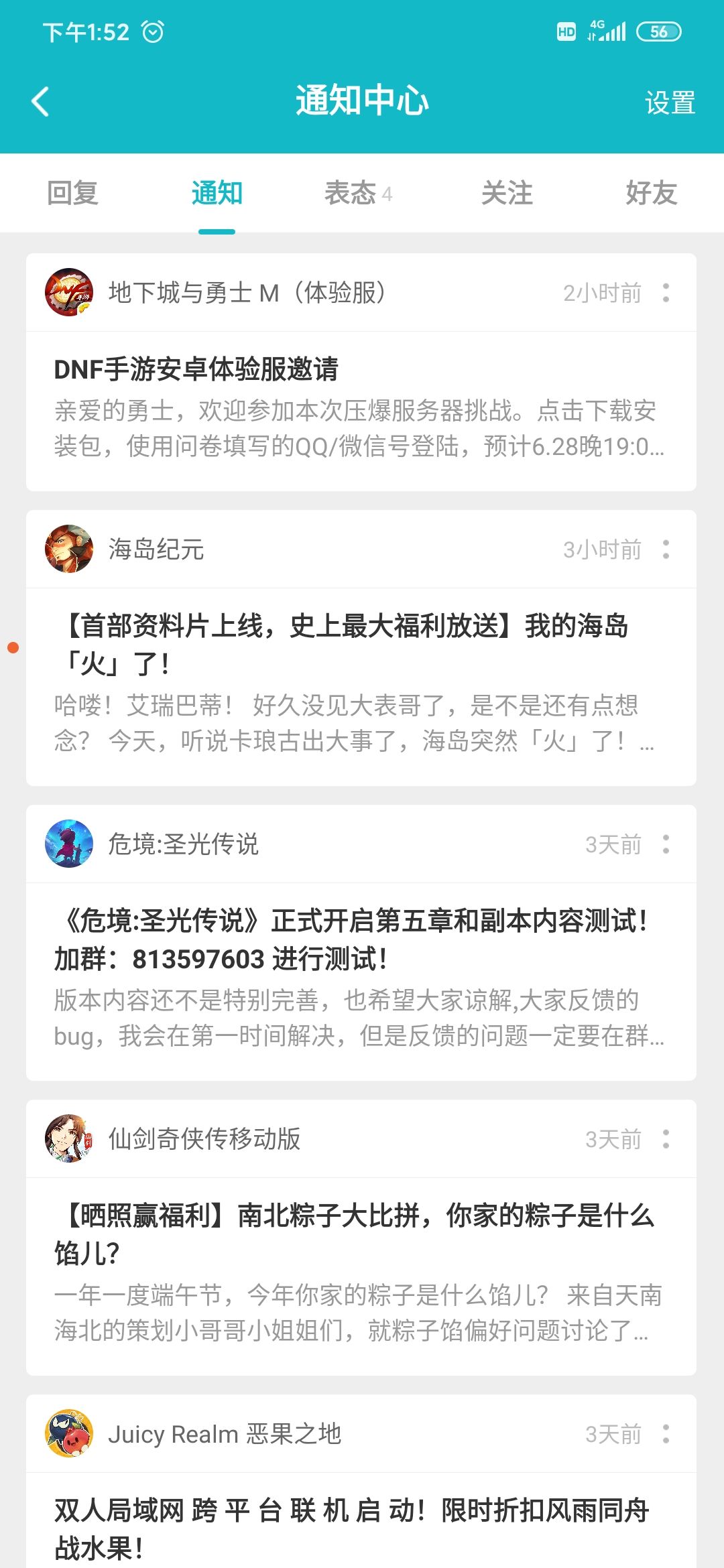724x1568 pixels.
Task: Open more options for 海岛纪元 notification
Action: 666,549
